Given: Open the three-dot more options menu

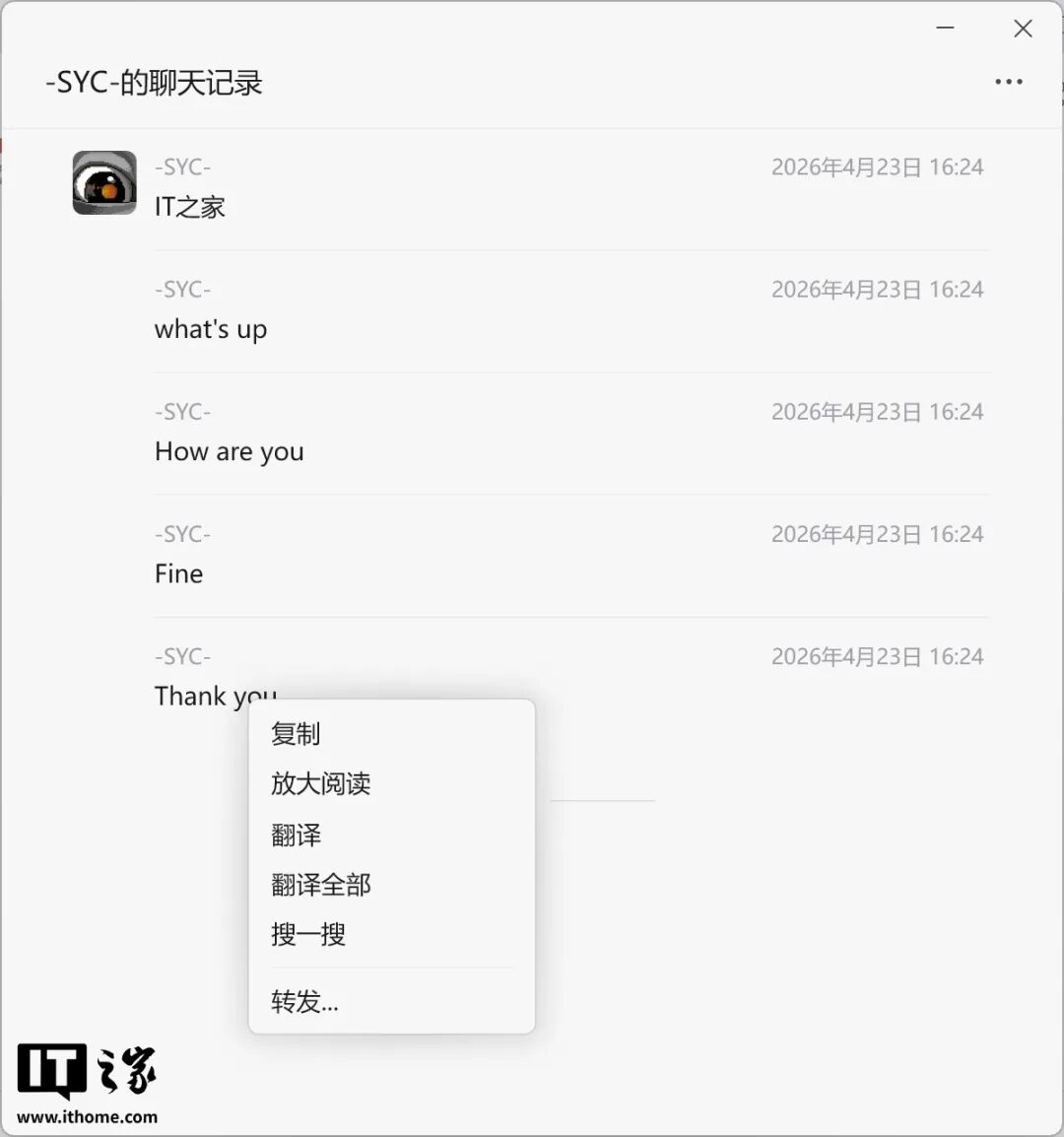Looking at the screenshot, I should tap(1009, 82).
